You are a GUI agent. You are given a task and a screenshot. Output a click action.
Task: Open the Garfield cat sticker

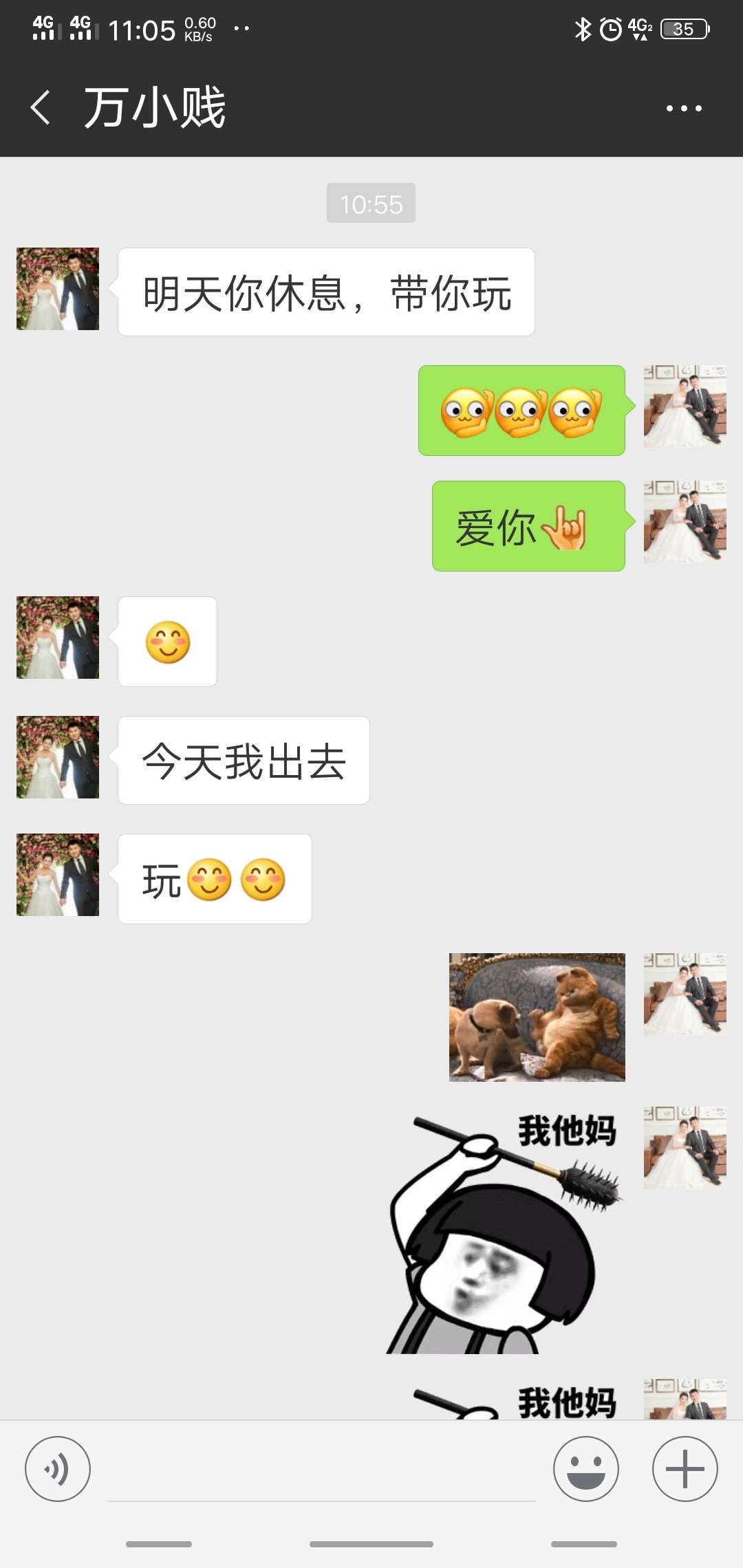click(537, 1015)
